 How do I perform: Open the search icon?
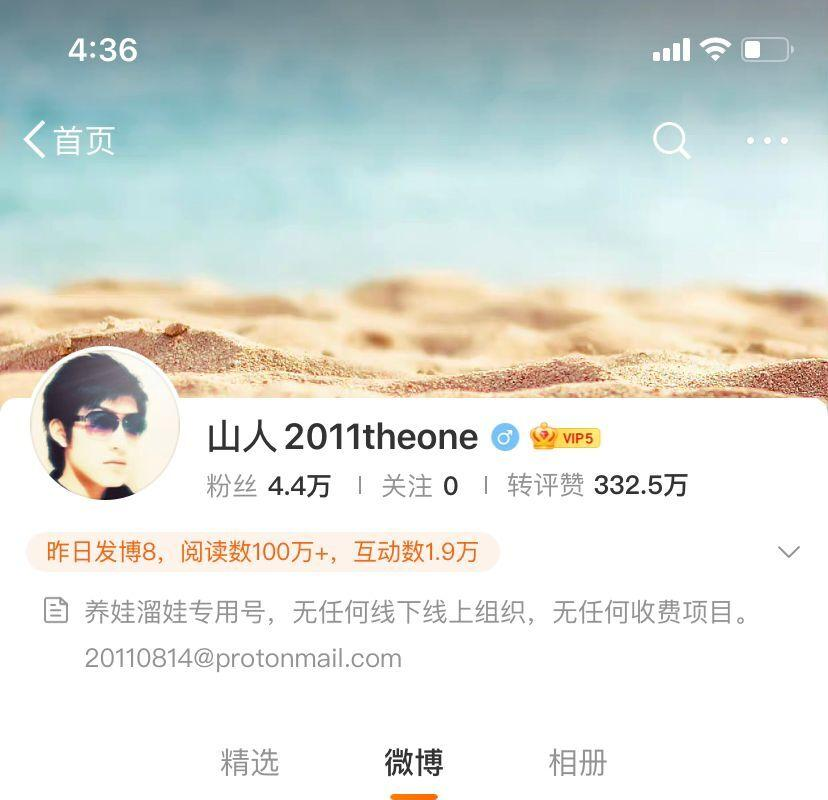coord(671,140)
